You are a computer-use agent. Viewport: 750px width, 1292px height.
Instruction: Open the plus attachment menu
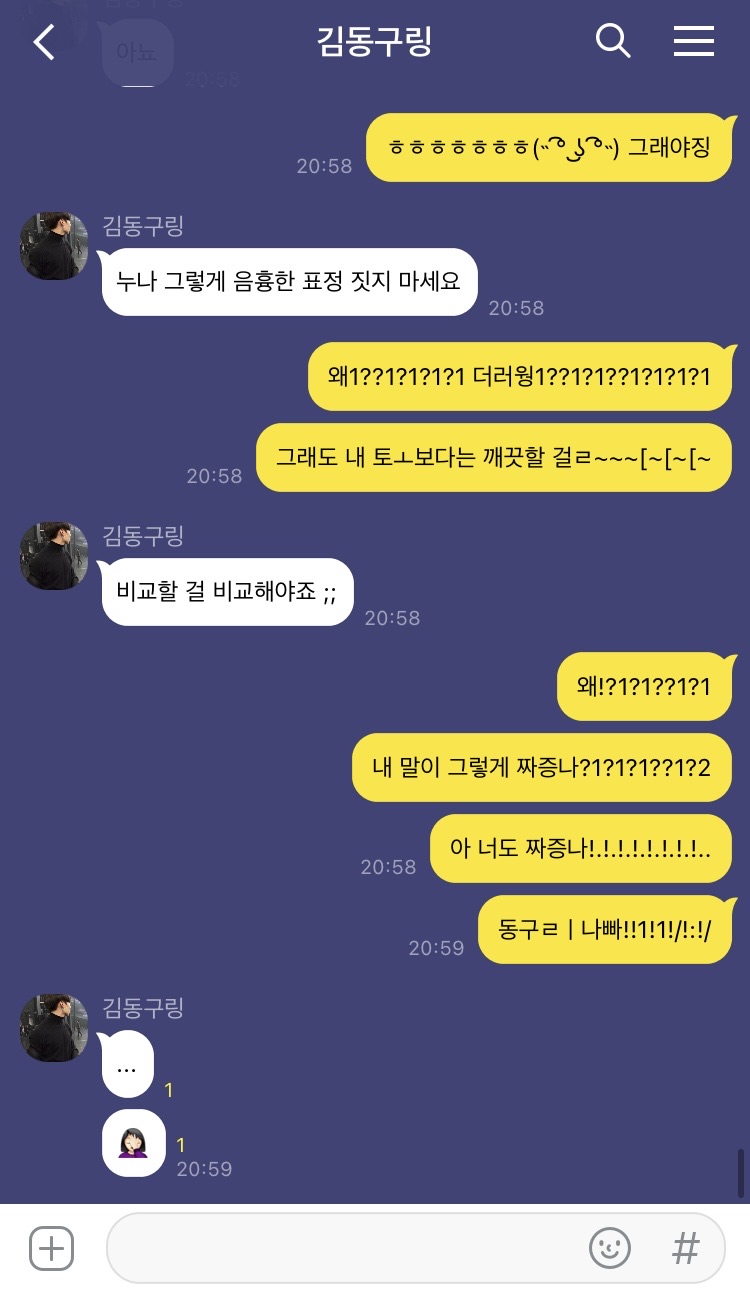51,1248
